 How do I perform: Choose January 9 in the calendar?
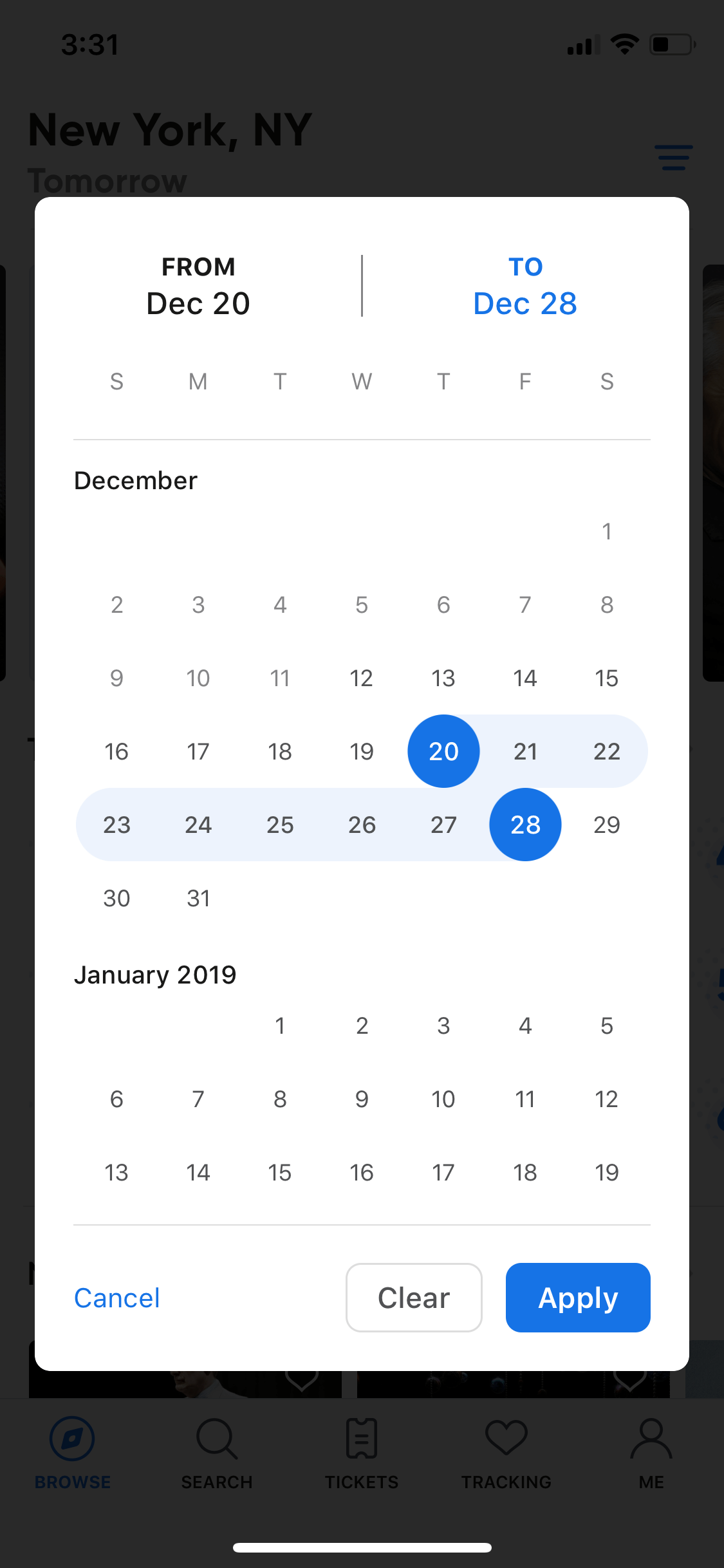click(x=362, y=1099)
